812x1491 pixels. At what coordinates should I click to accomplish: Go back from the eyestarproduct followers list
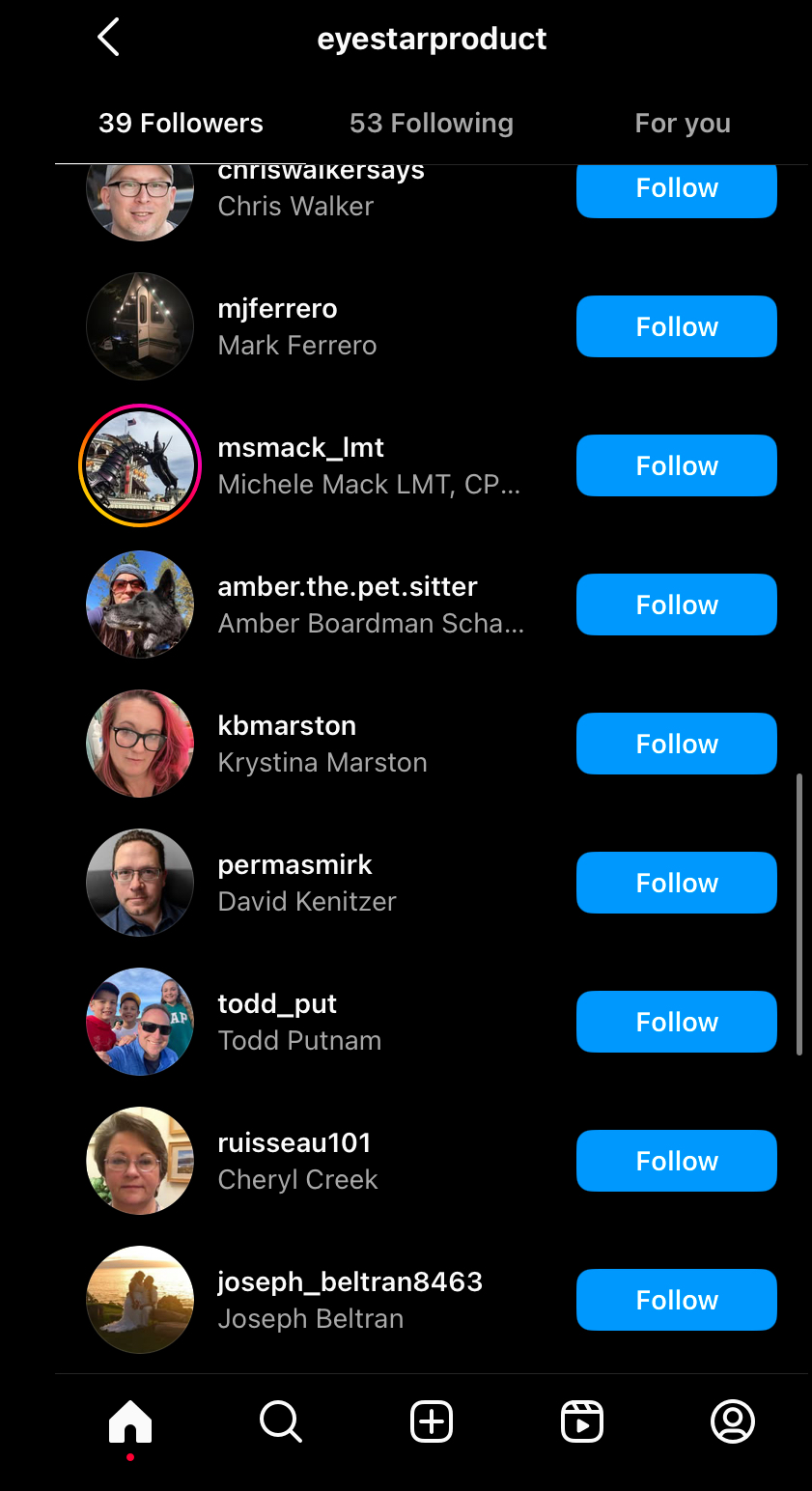pos(108,39)
